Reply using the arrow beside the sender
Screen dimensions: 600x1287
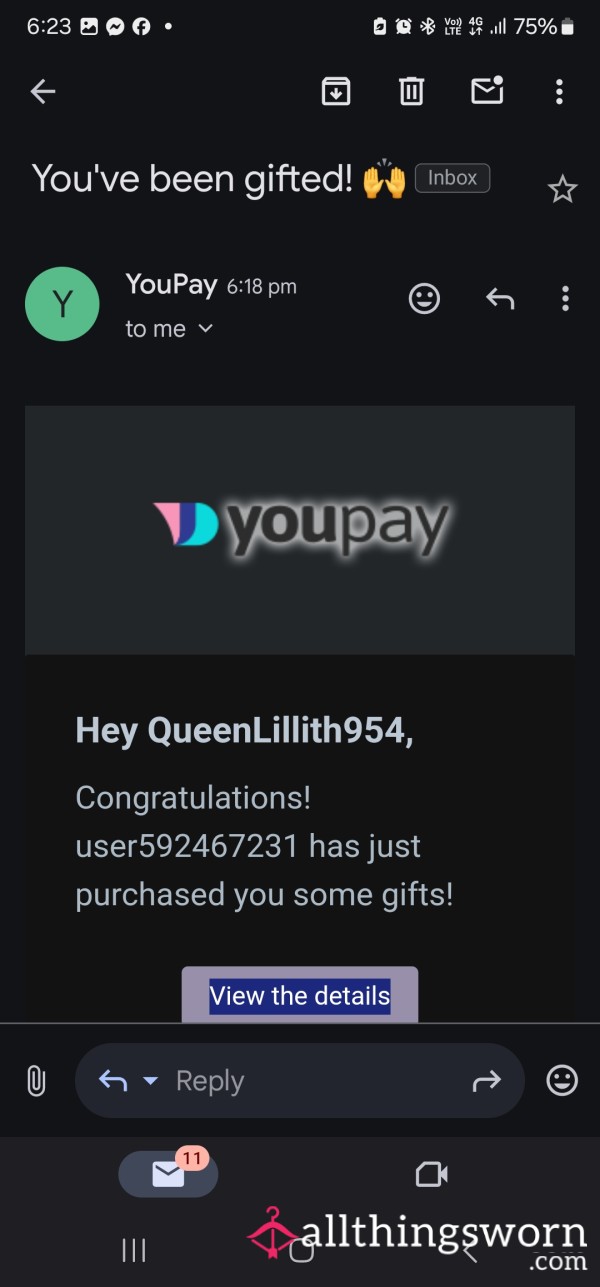click(499, 298)
